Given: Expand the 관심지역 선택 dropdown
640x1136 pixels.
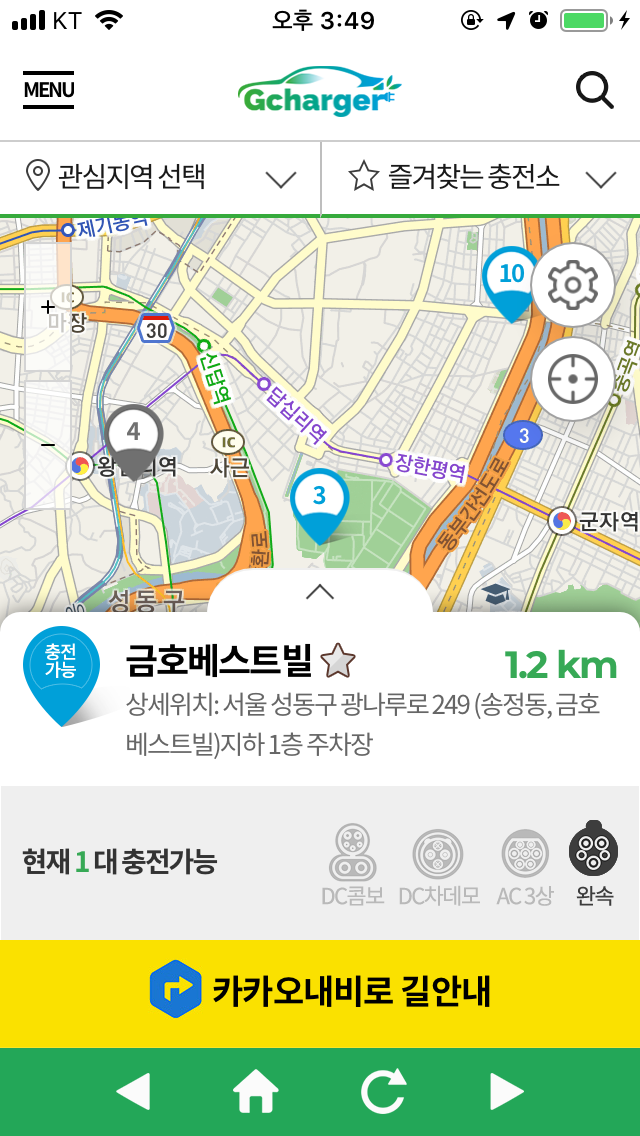Looking at the screenshot, I should point(159,178).
